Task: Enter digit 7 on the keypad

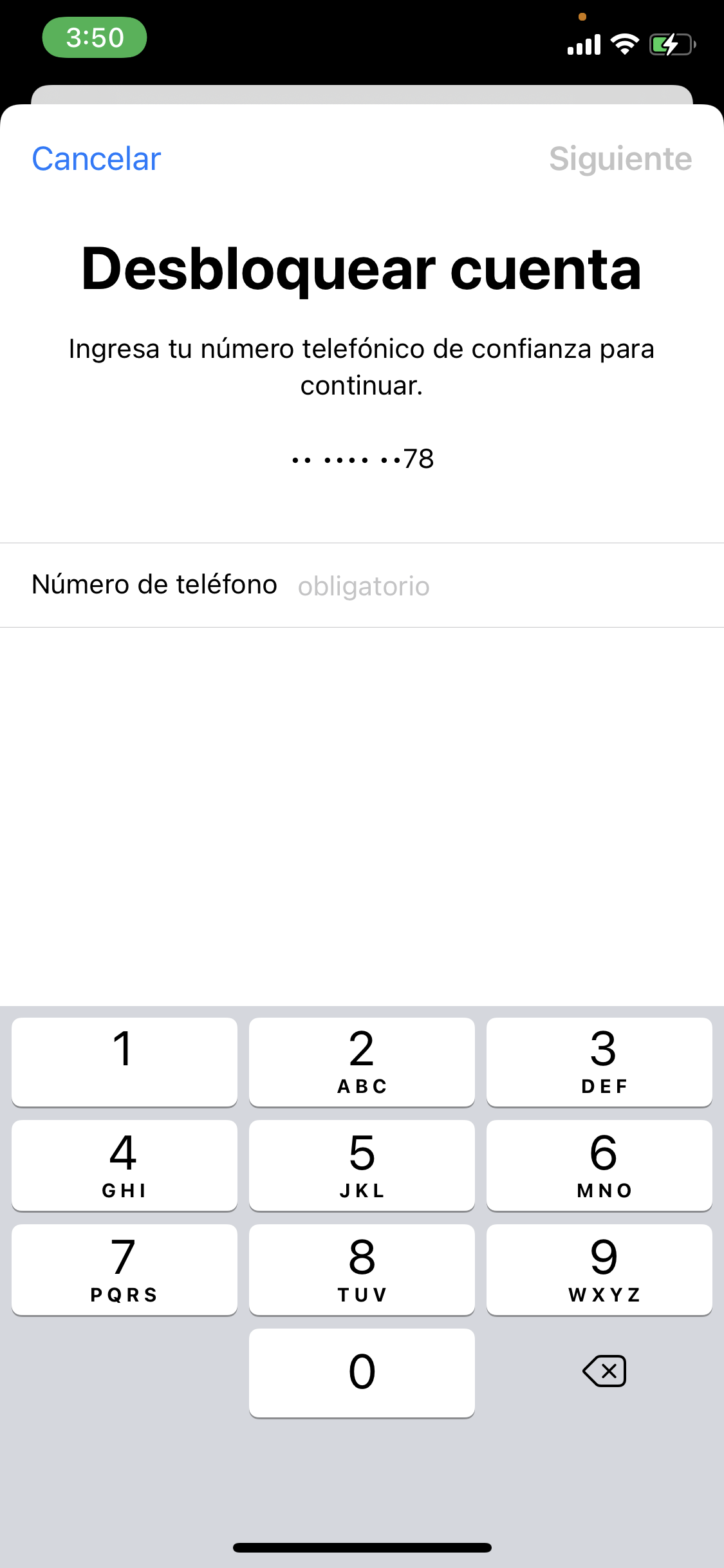Action: click(124, 1269)
